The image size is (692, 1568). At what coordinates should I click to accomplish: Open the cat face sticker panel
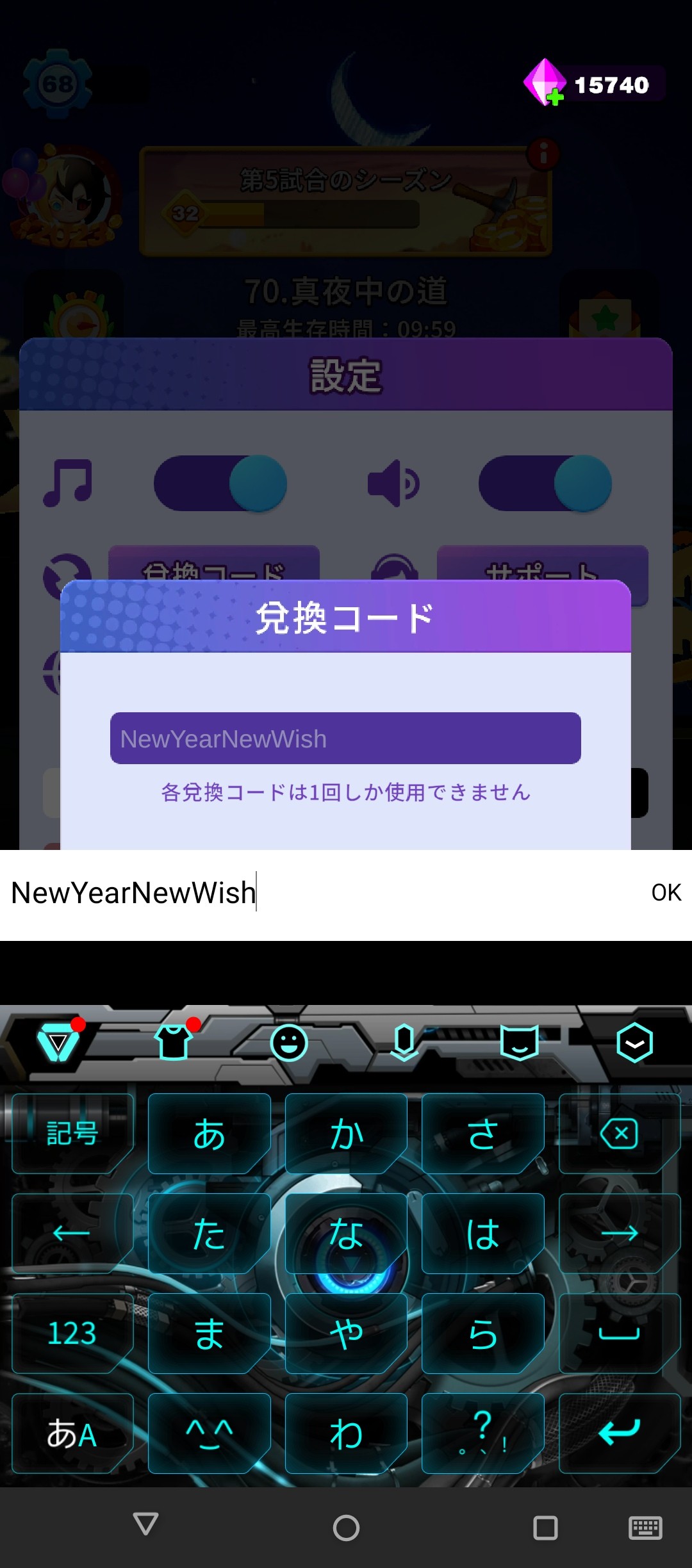[x=519, y=1043]
